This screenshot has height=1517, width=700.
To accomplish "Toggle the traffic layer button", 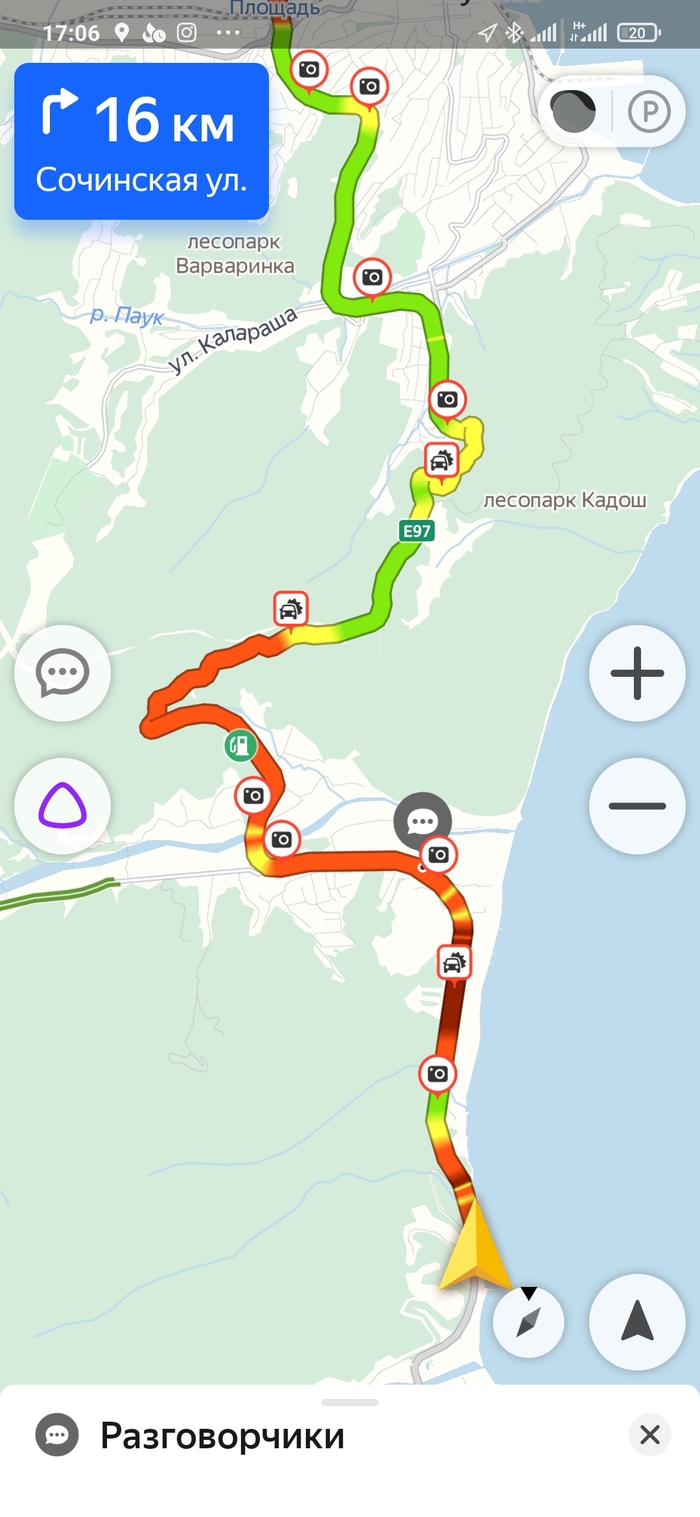I will (x=574, y=112).
